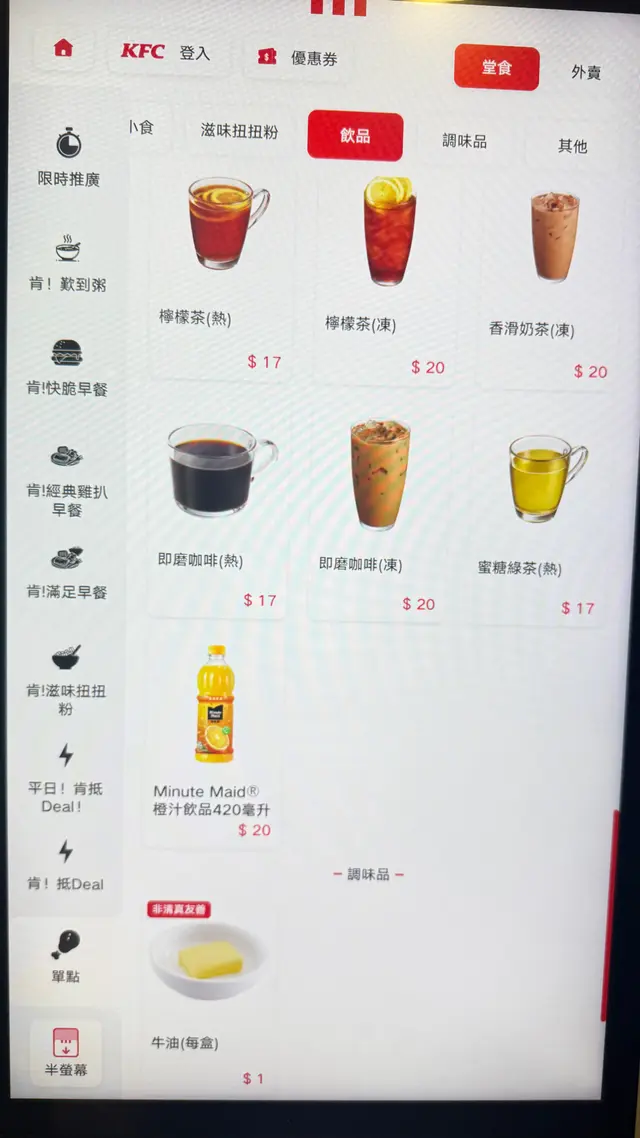
Task: Choose 檸檬茶(凍) iced lemon tea
Action: (x=386, y=273)
